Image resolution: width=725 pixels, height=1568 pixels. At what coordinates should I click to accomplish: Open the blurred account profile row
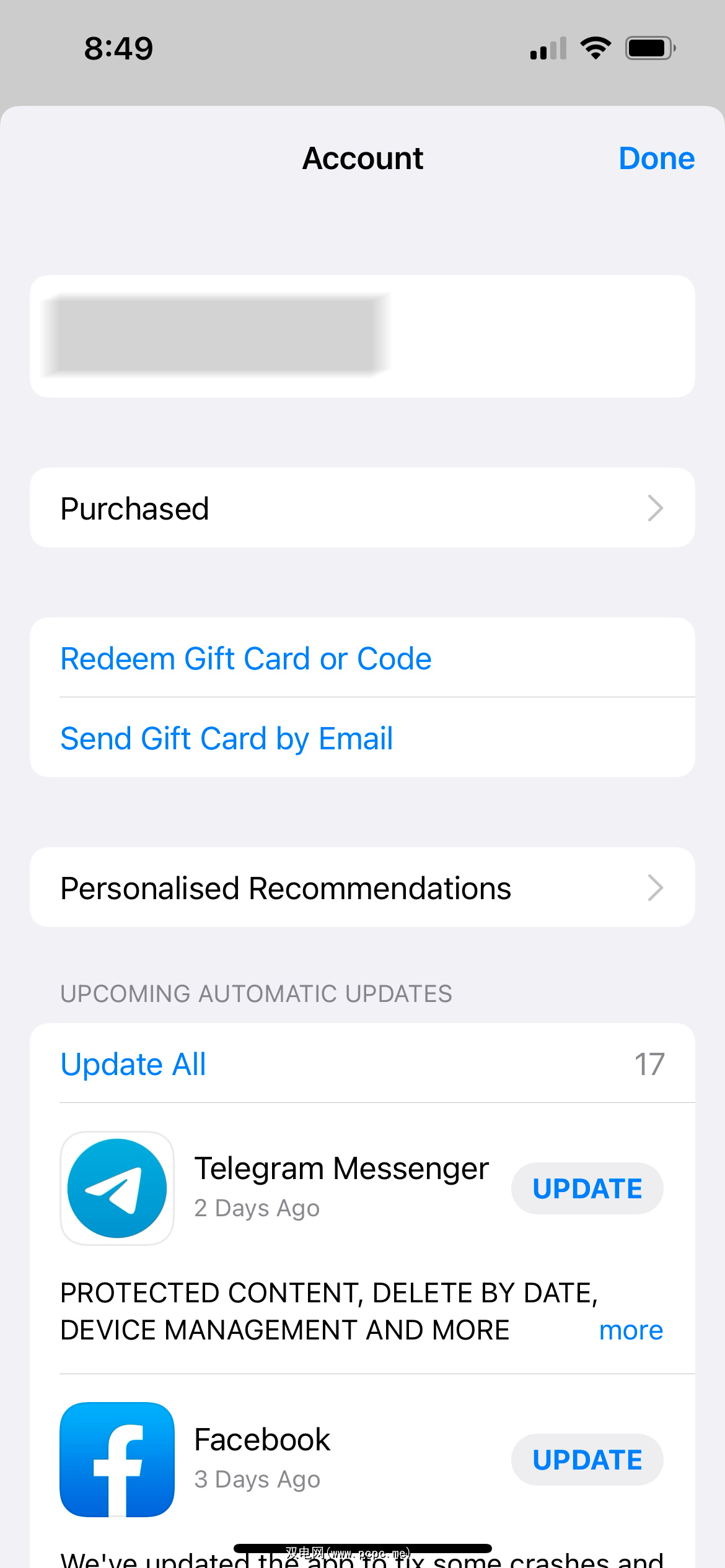(x=362, y=336)
